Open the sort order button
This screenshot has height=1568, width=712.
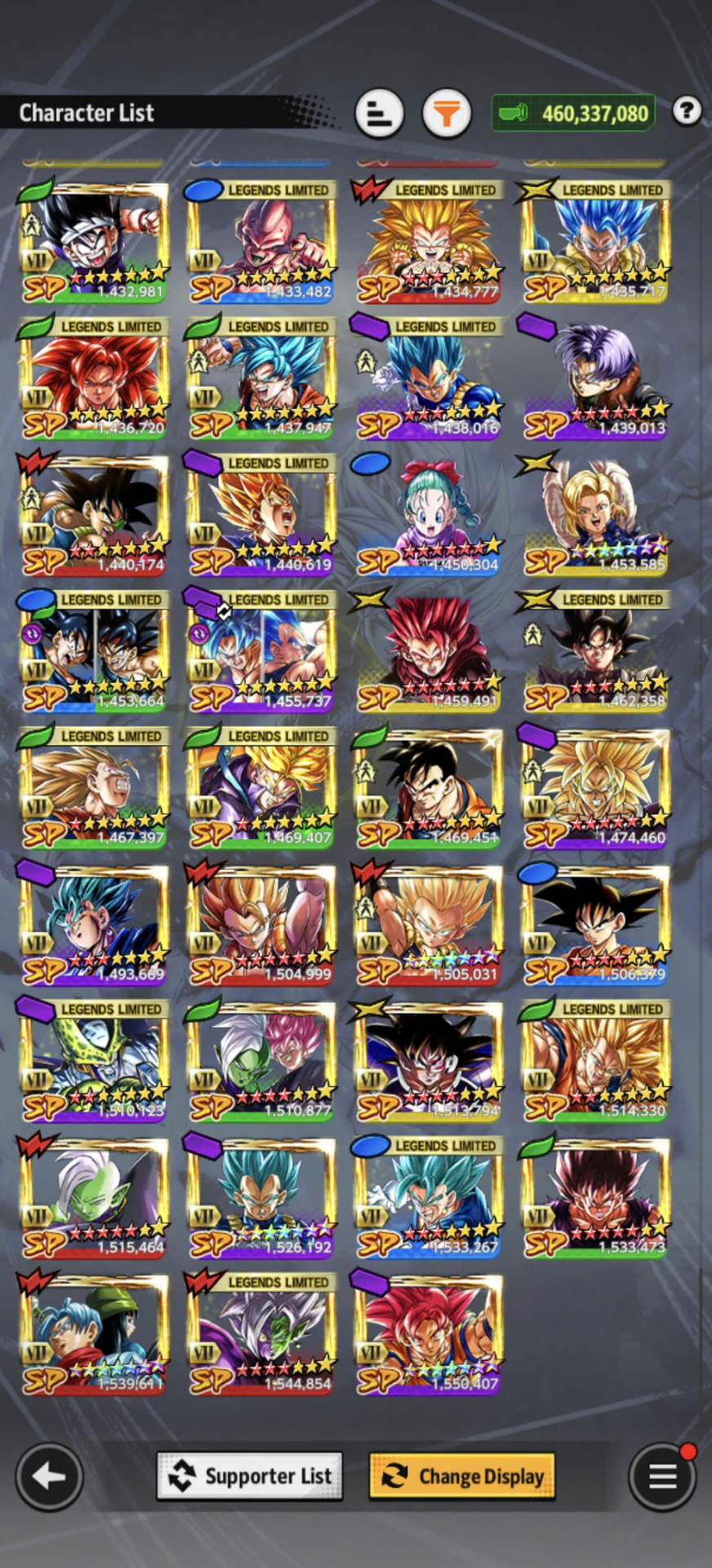380,113
